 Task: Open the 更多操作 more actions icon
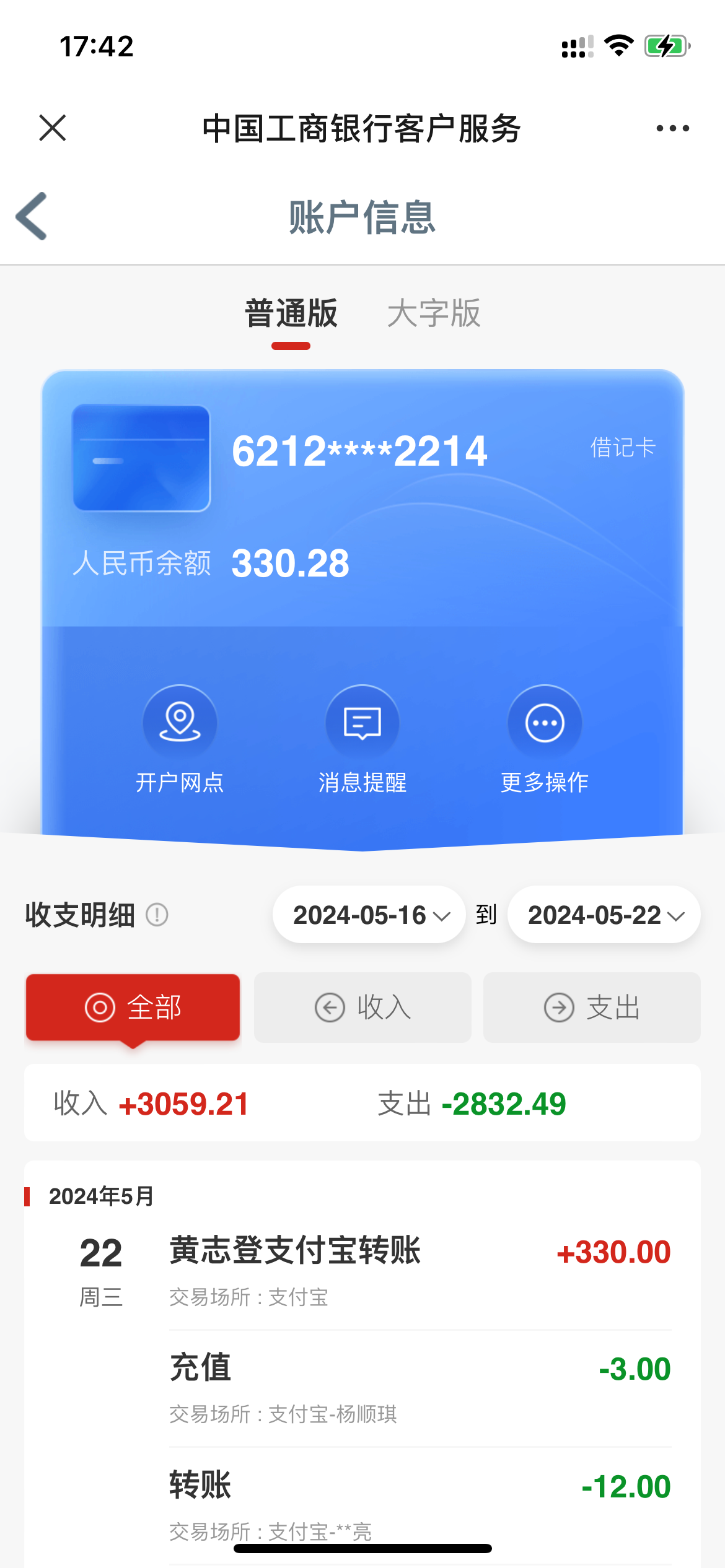point(543,721)
